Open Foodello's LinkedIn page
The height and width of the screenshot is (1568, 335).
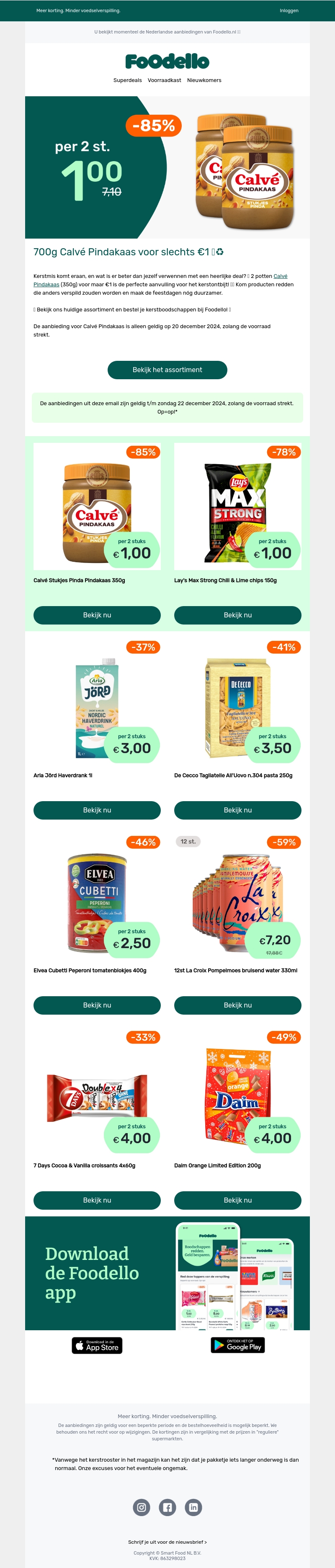click(x=193, y=1507)
